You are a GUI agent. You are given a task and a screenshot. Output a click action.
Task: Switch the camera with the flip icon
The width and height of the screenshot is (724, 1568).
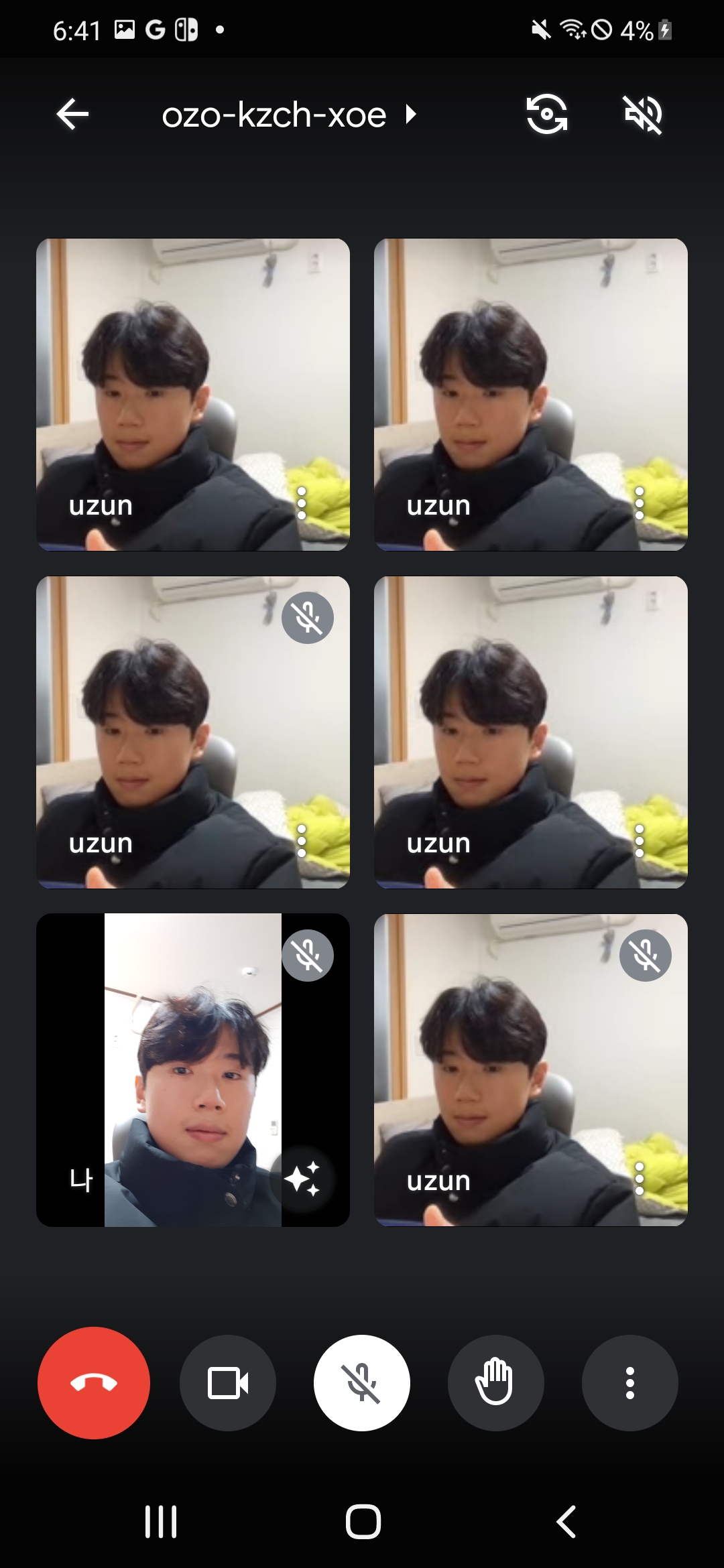pyautogui.click(x=547, y=115)
